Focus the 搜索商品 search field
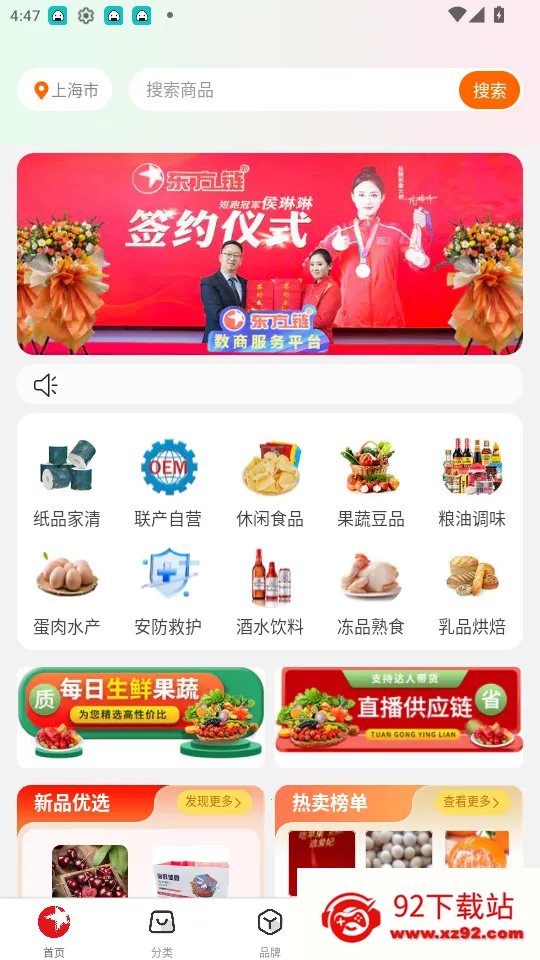 (294, 90)
